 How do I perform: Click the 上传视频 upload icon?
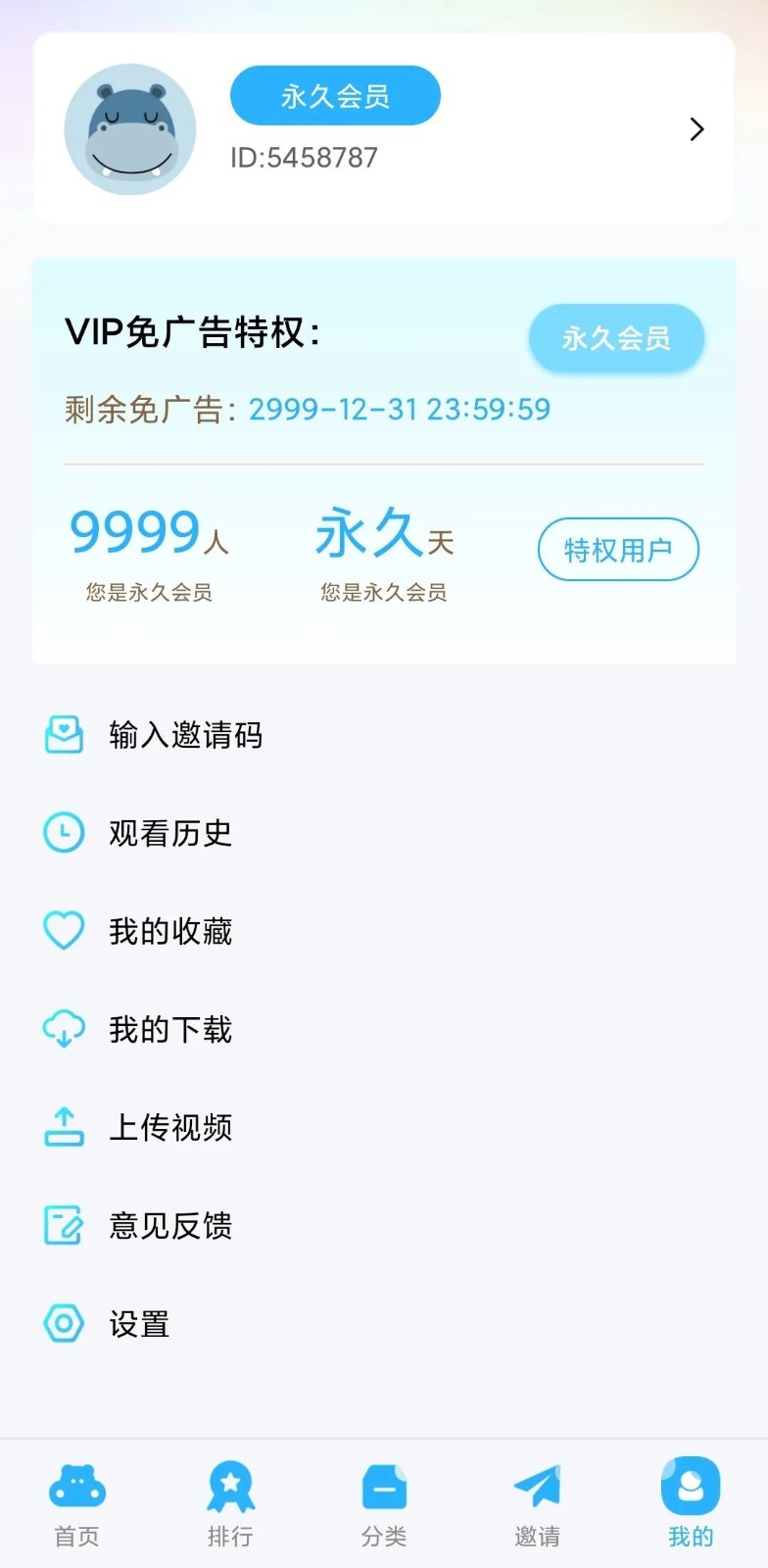point(63,1127)
